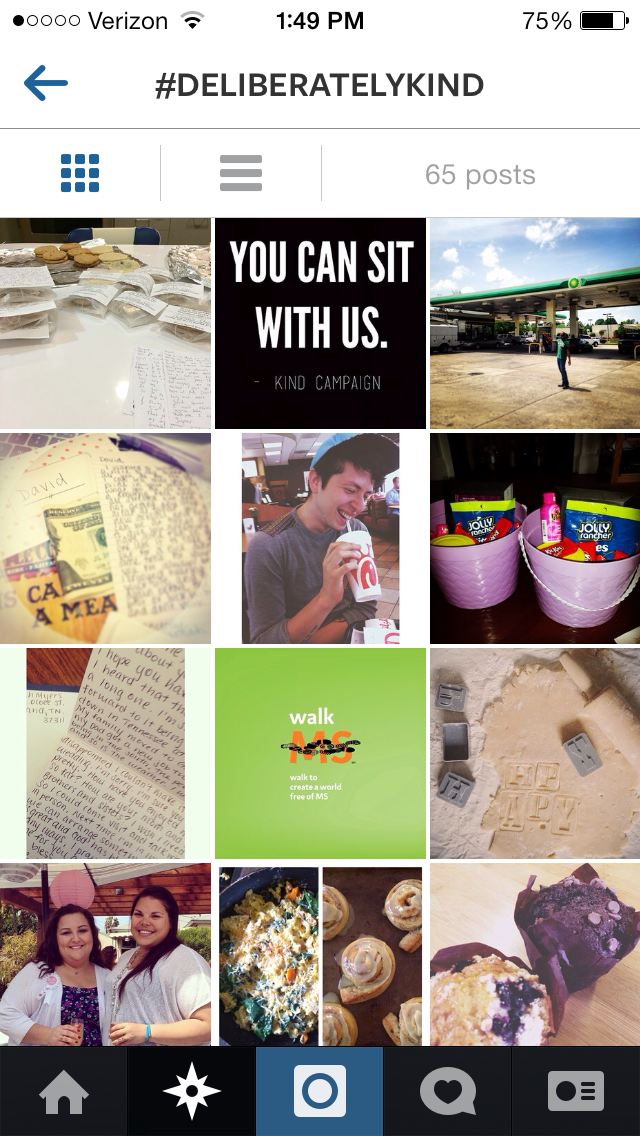This screenshot has height=1136, width=640.
Task: Open the "You can sit with us" post
Action: (x=320, y=323)
